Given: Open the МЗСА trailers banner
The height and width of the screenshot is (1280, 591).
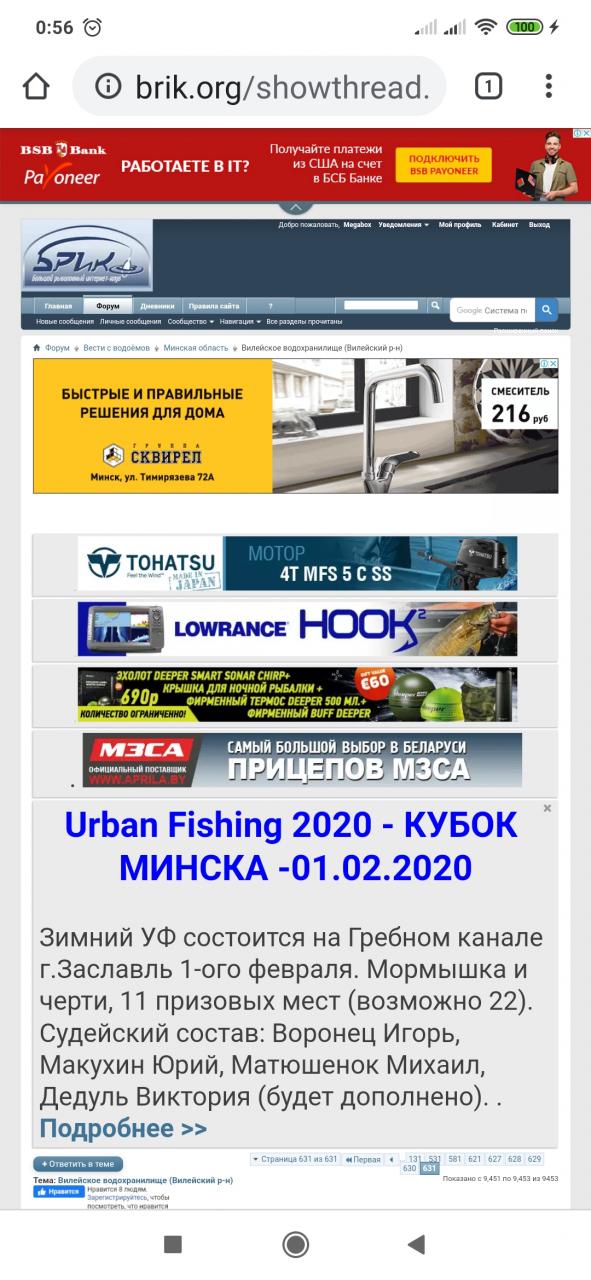Looking at the screenshot, I should pyautogui.click(x=302, y=760).
